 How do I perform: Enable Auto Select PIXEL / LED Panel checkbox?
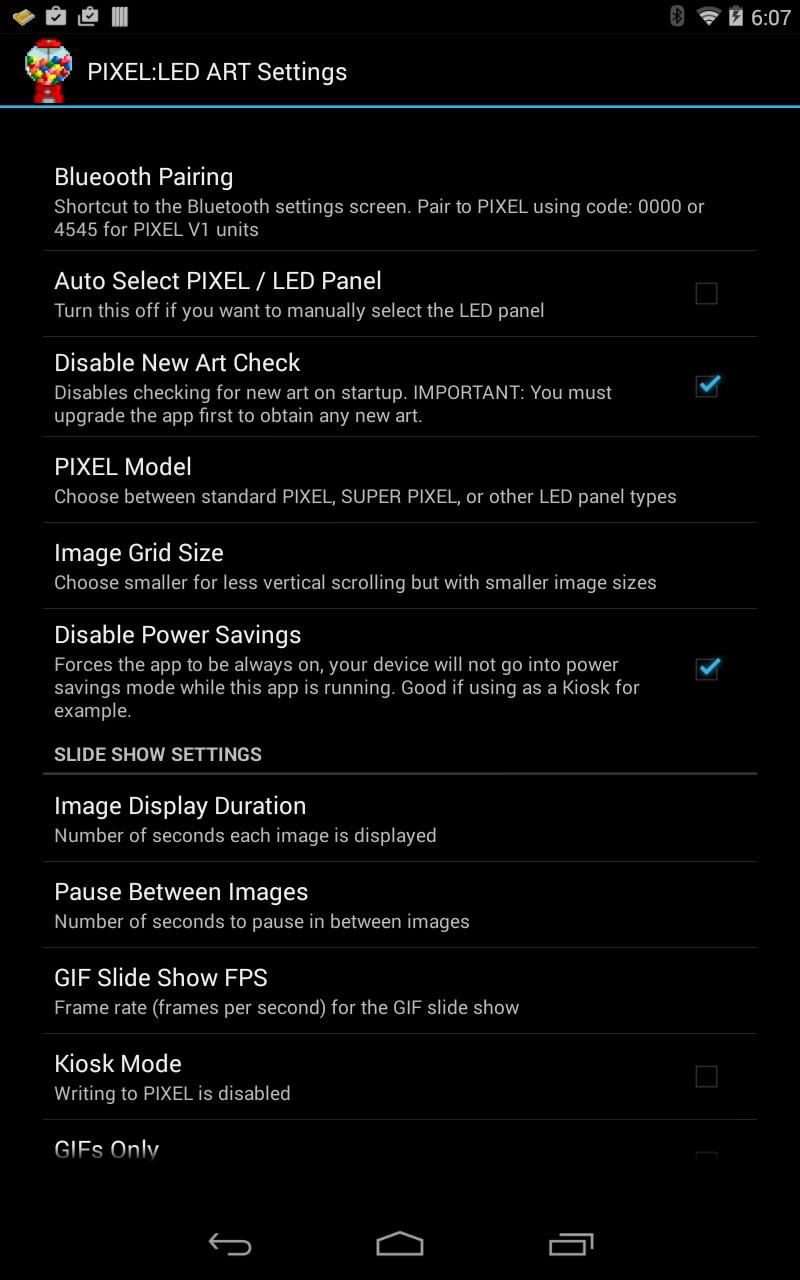(706, 293)
